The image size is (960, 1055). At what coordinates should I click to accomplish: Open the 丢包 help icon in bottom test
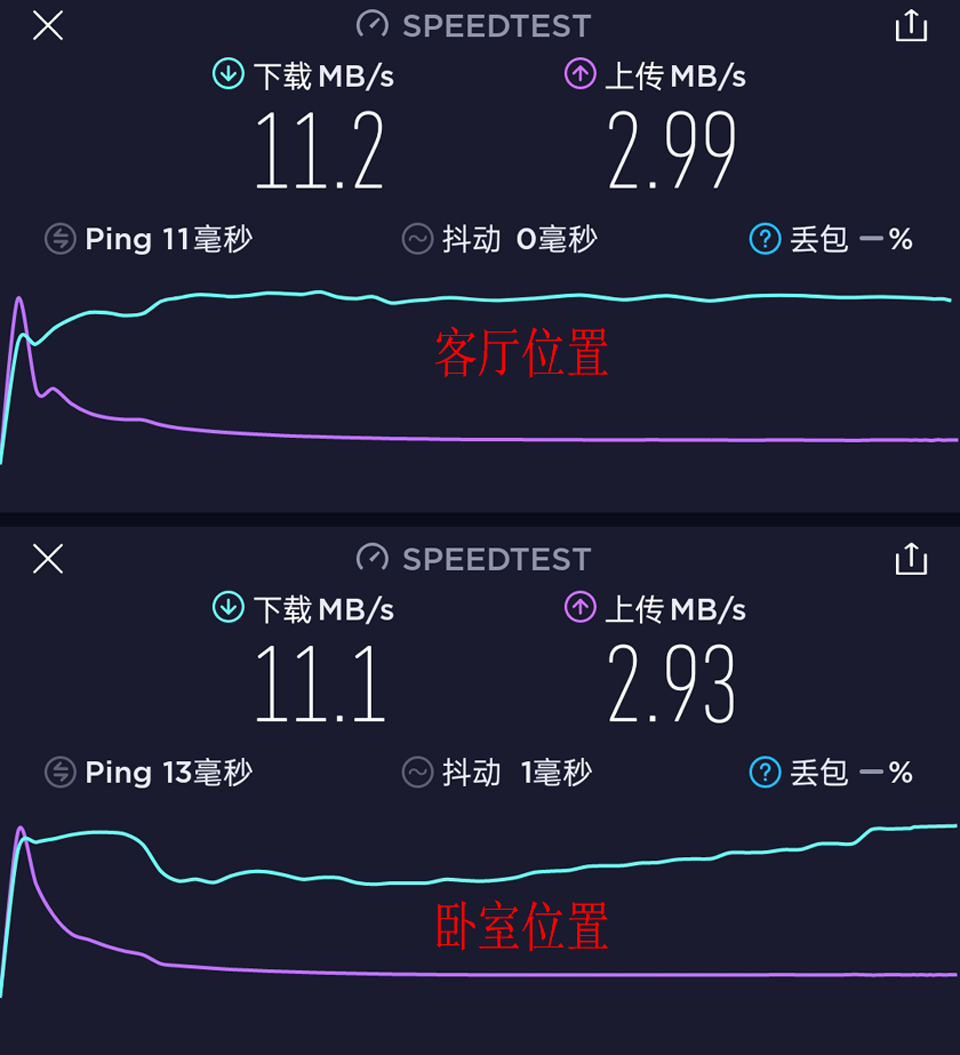point(763,772)
